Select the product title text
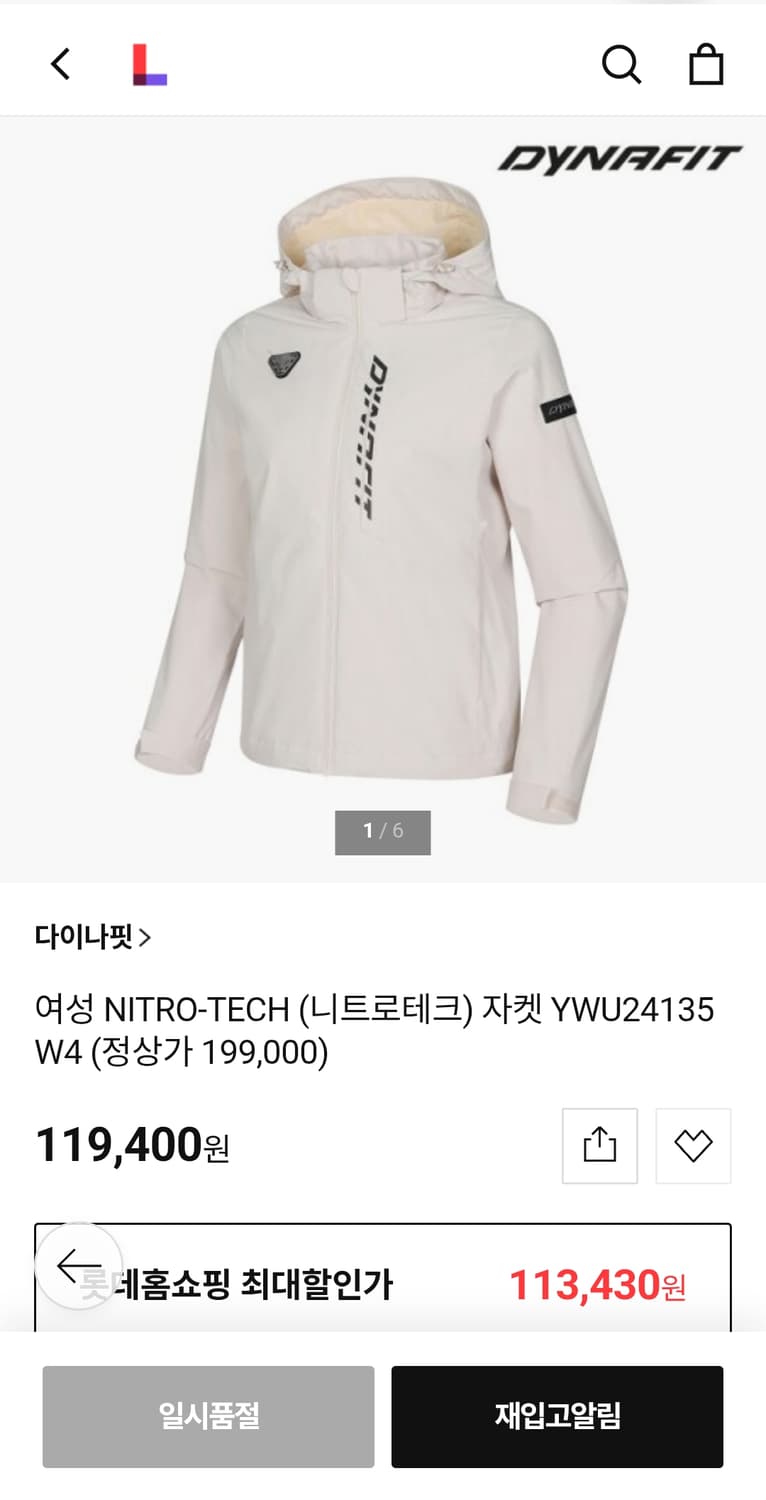766x1500 pixels. [x=373, y=1031]
